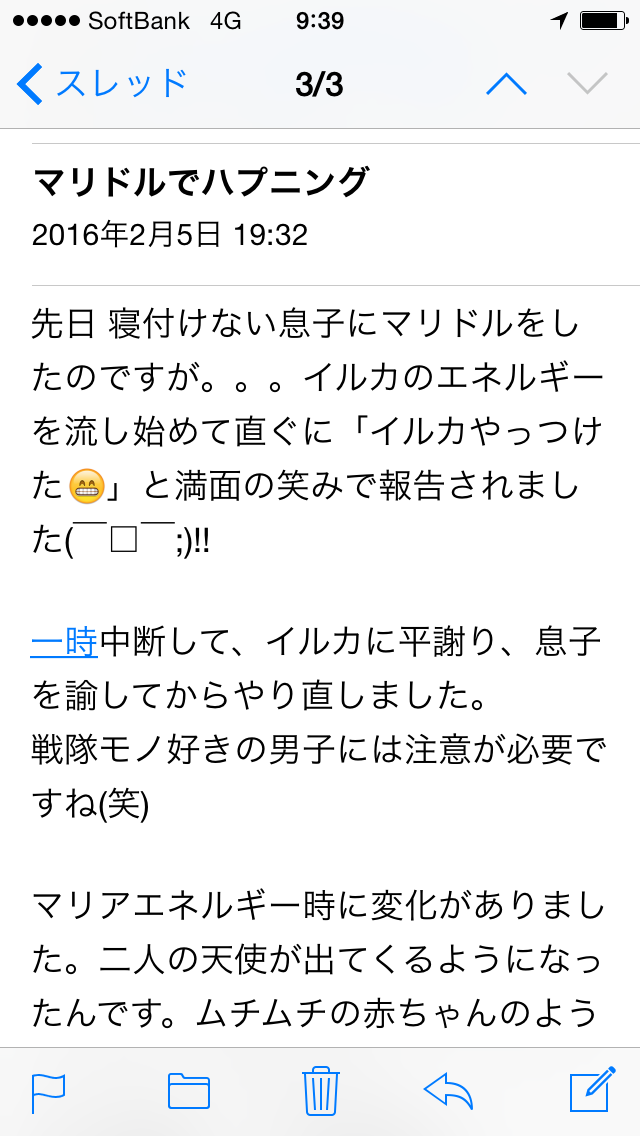The image size is (640, 1136).
Task: Go back to スレッド list
Action: click(102, 84)
